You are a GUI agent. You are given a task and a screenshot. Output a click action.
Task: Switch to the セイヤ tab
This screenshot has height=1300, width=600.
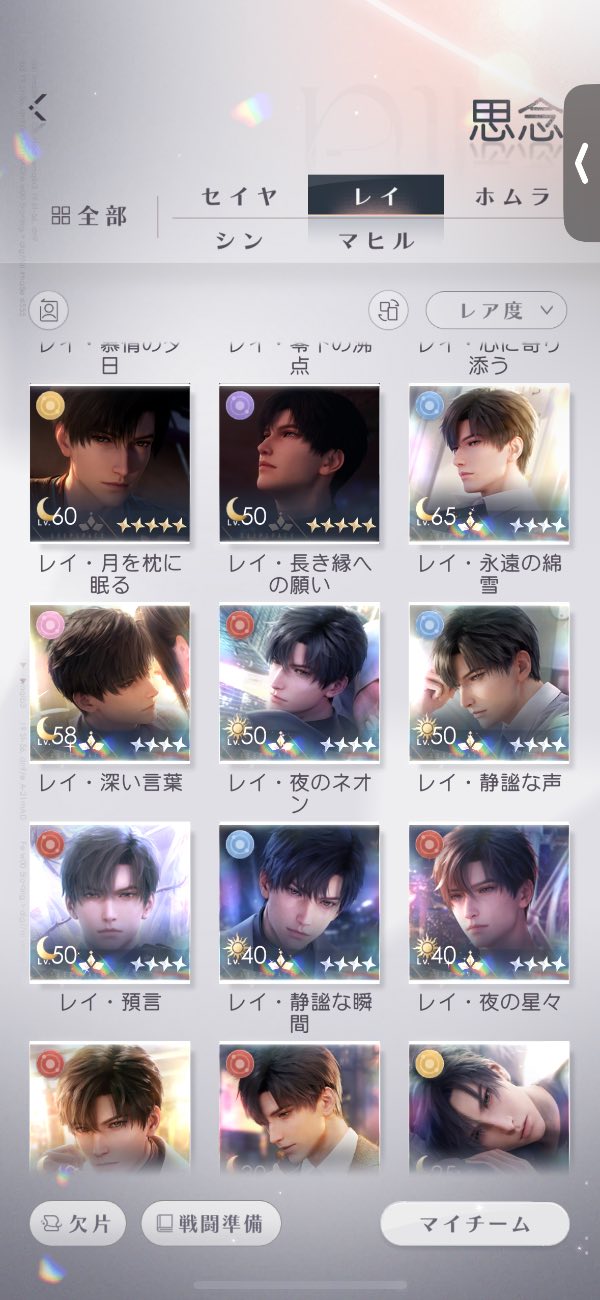coord(240,196)
